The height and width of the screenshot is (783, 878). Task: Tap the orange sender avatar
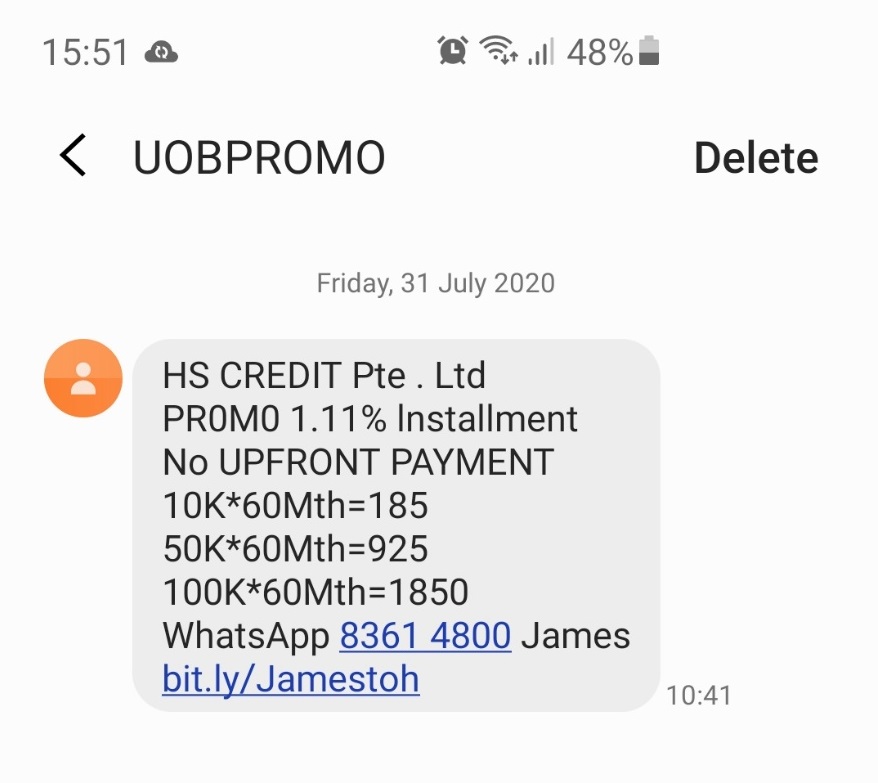point(84,379)
